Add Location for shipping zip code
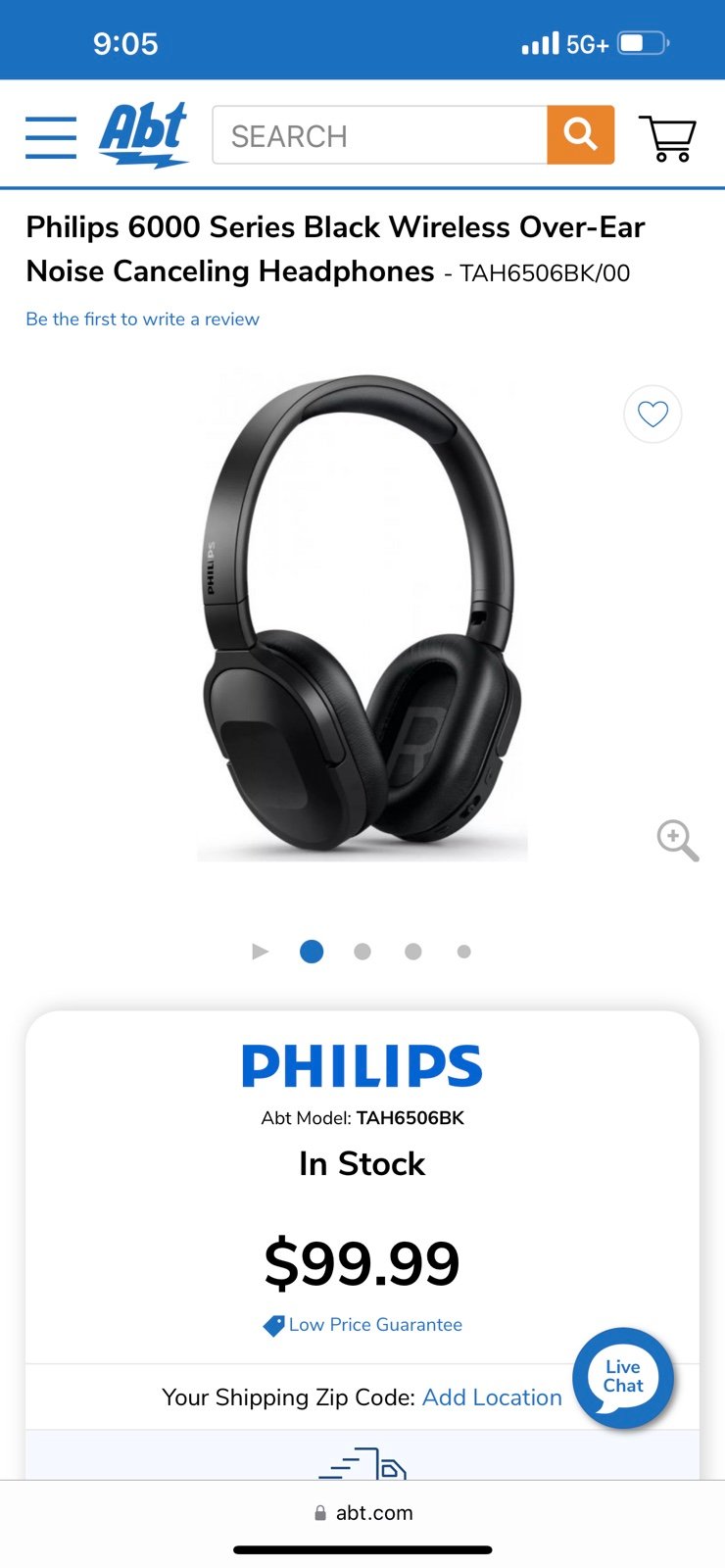Viewport: 725px width, 1568px height. [492, 1397]
